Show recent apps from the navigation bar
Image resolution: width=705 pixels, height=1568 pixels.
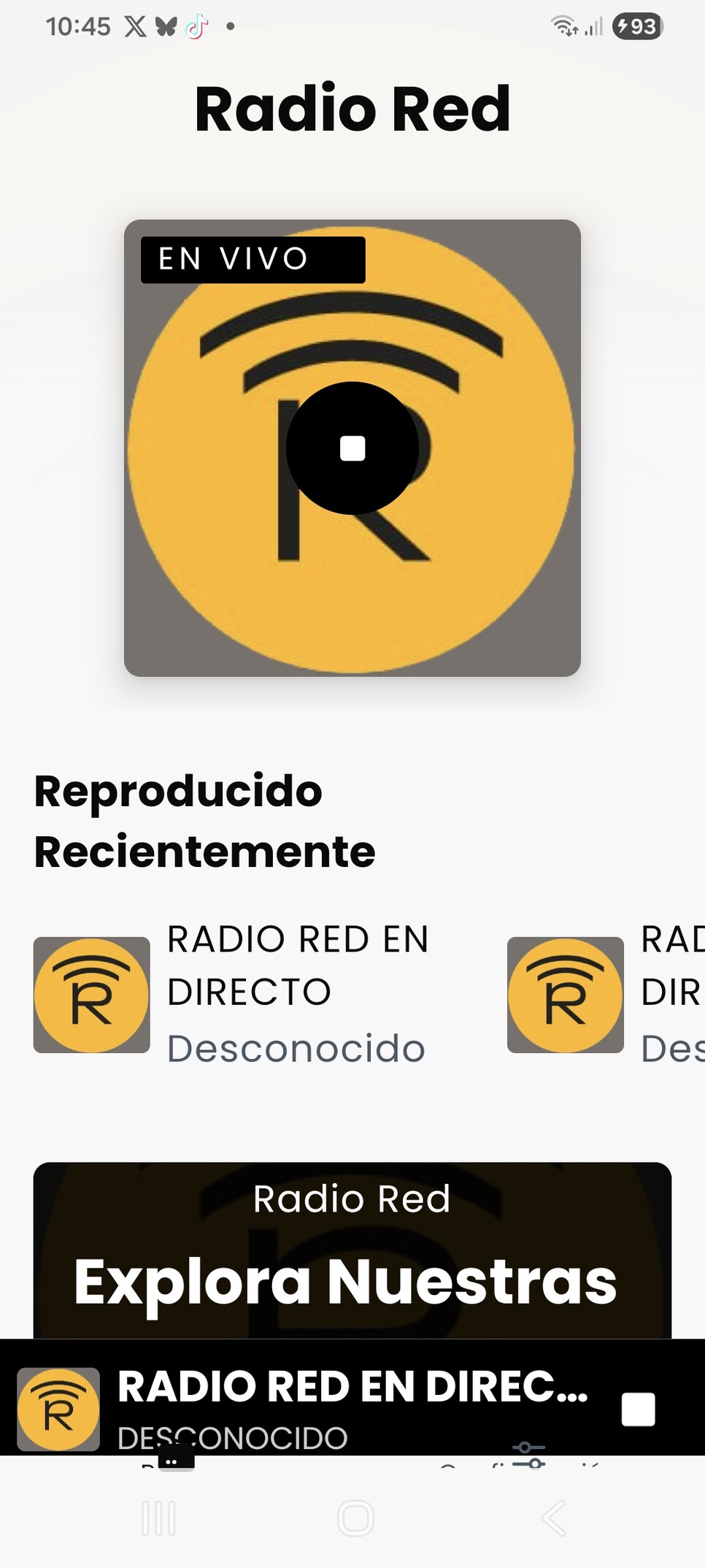158,1519
